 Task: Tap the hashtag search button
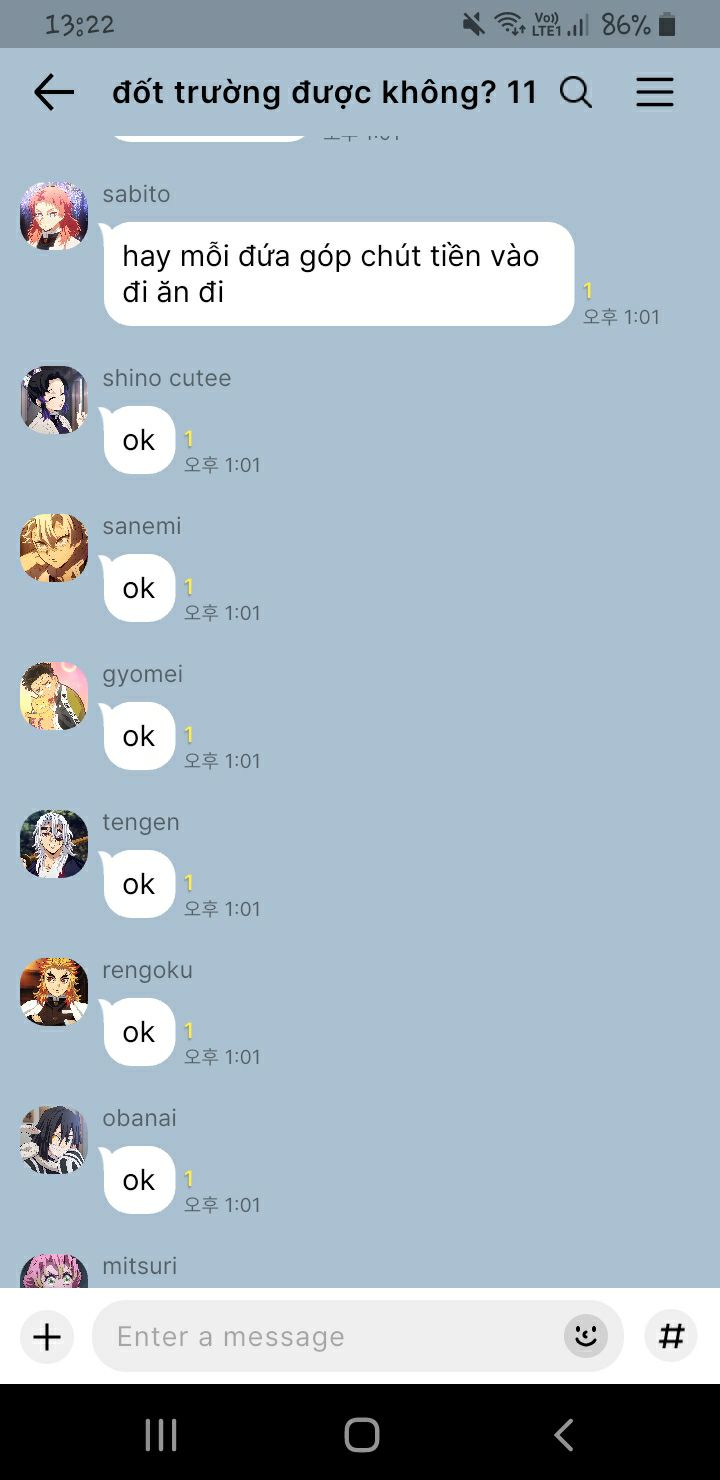point(671,1336)
